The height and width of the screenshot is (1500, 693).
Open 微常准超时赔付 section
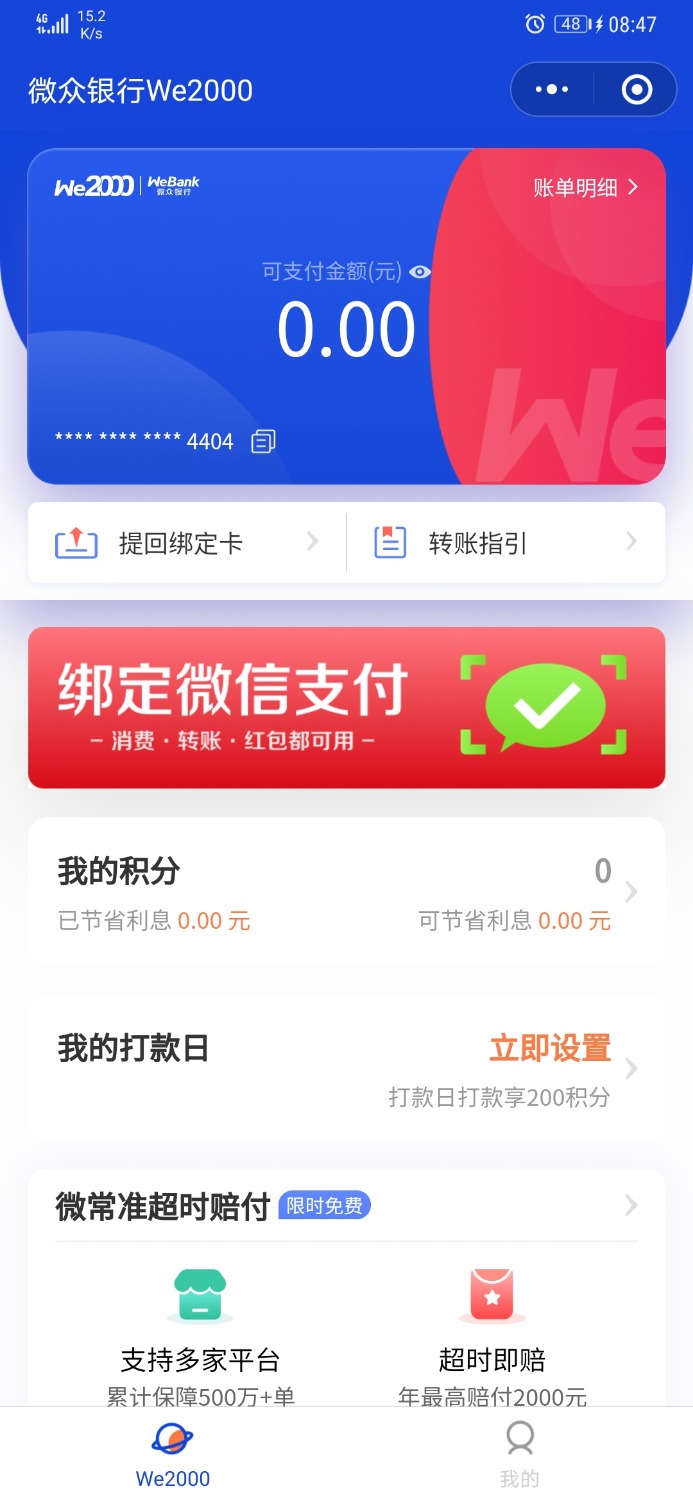(x=346, y=1206)
